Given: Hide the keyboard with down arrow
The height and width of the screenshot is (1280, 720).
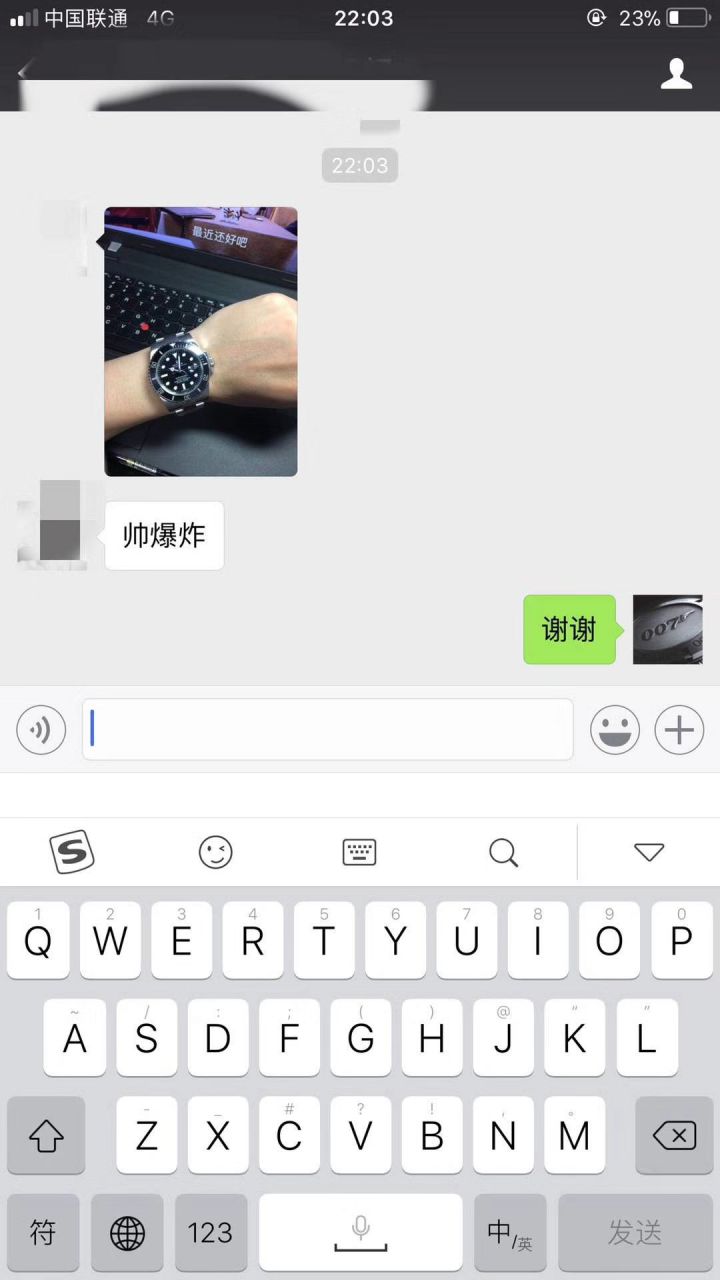Looking at the screenshot, I should 649,852.
